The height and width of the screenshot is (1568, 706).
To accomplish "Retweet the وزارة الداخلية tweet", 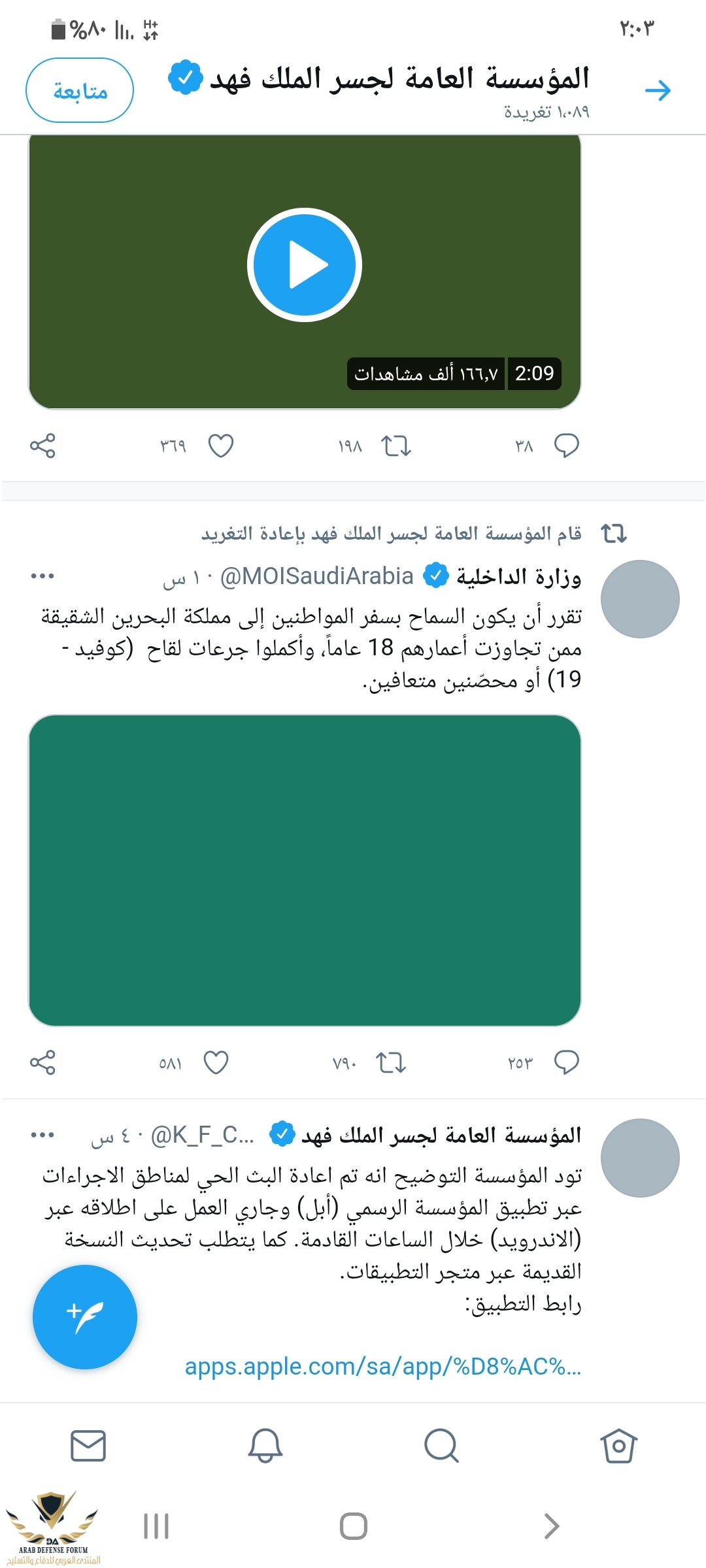I will (391, 1062).
